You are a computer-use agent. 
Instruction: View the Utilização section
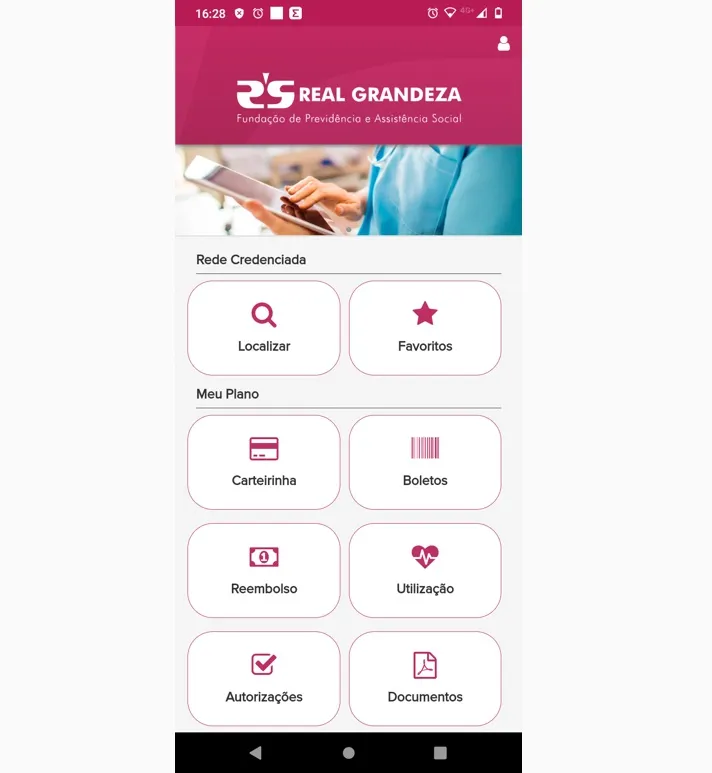(425, 570)
